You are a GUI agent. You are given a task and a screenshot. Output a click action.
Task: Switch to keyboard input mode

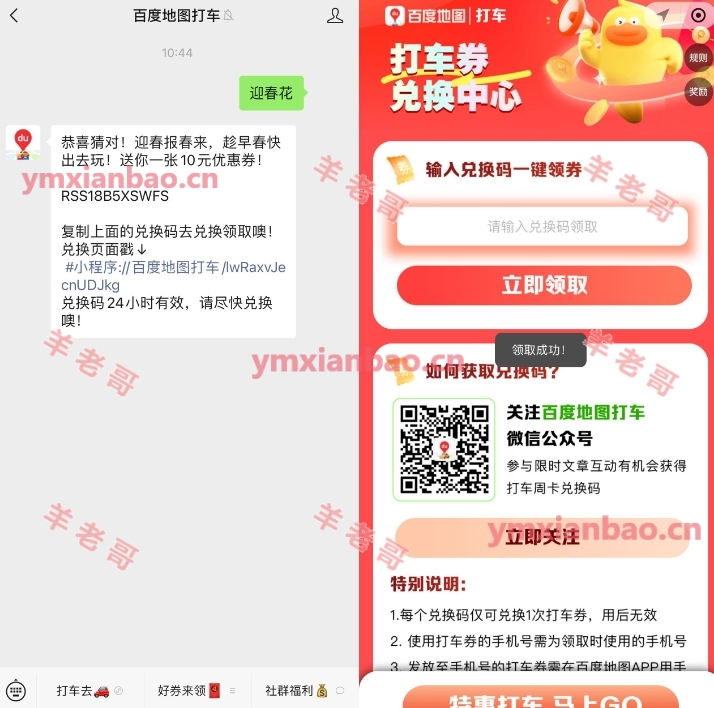coord(15,690)
